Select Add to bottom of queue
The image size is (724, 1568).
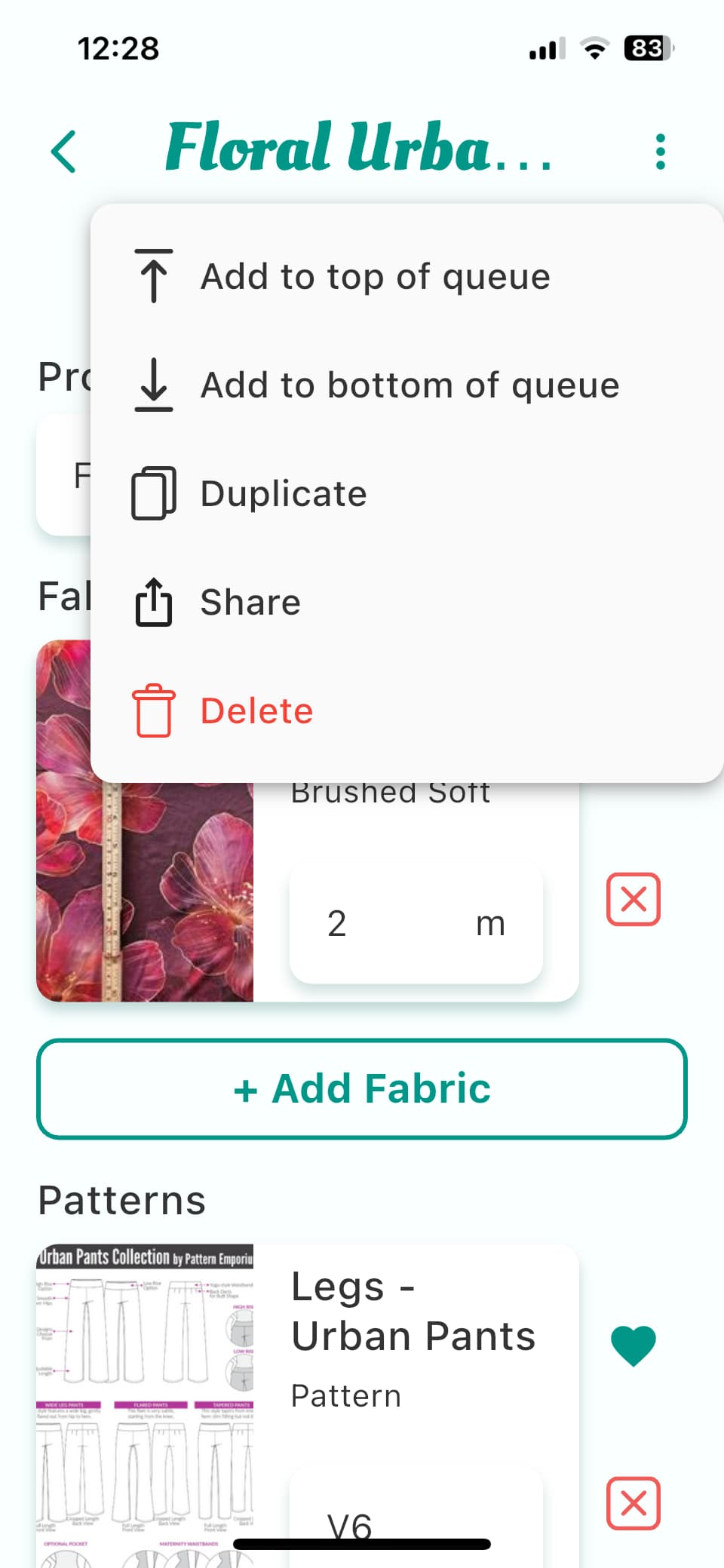pos(410,385)
